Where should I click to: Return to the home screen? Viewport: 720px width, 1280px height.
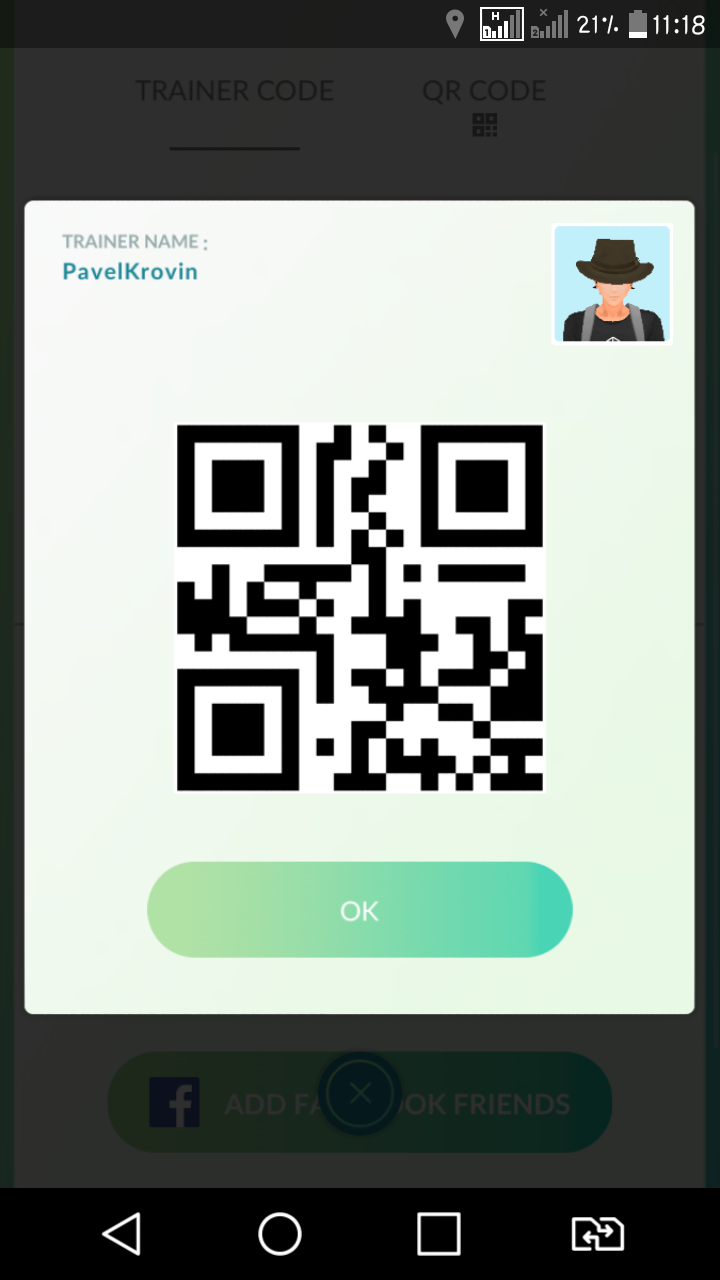coord(280,1234)
